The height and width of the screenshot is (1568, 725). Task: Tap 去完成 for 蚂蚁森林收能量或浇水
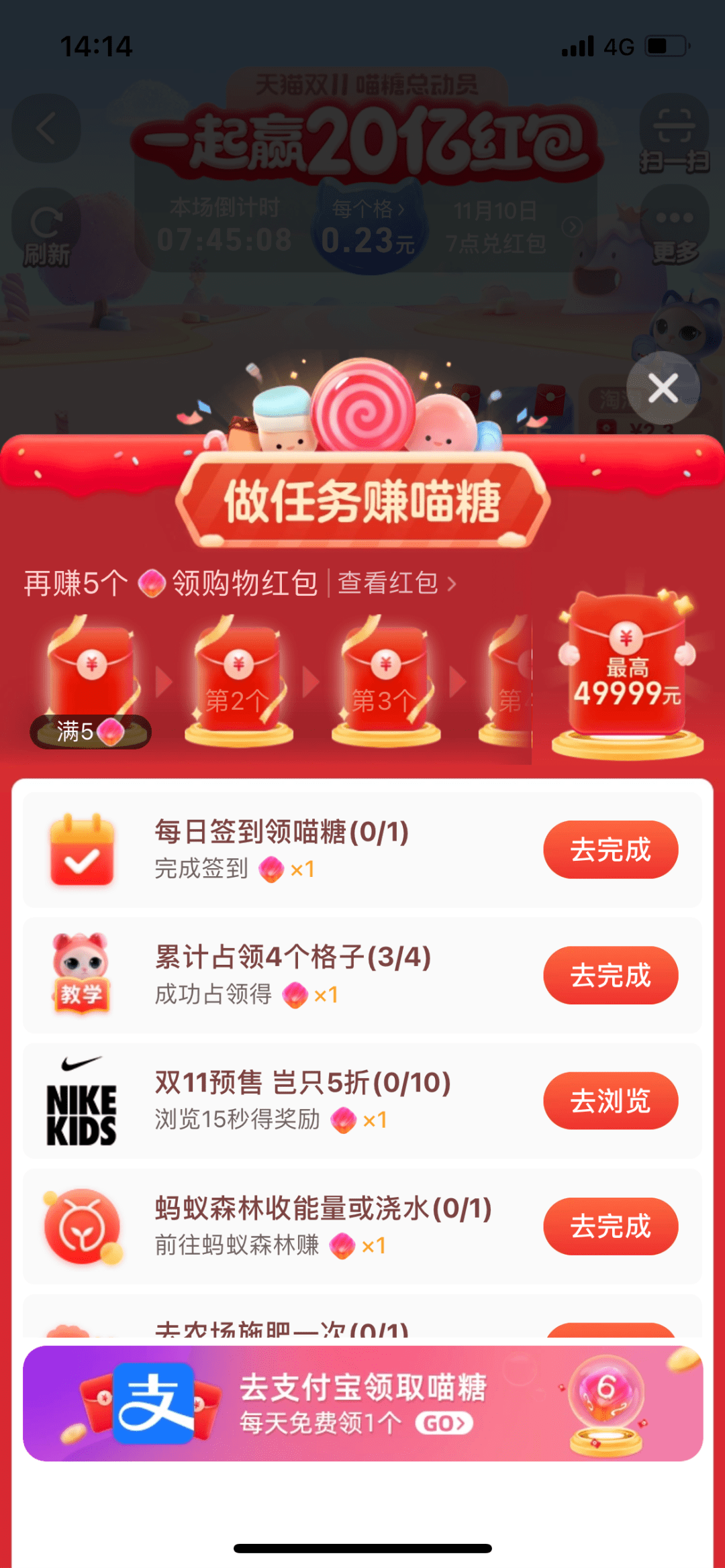coord(610,1226)
